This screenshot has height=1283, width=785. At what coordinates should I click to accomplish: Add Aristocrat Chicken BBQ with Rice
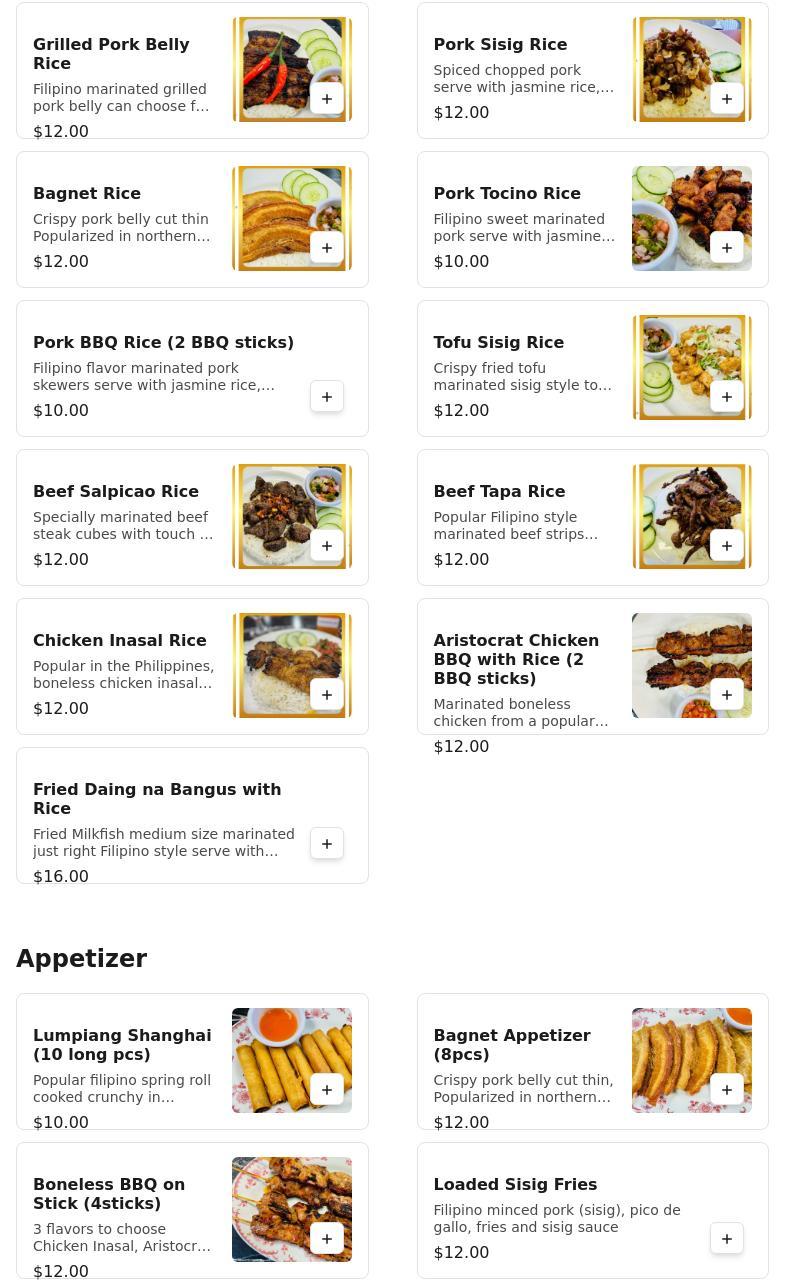pos(727,695)
